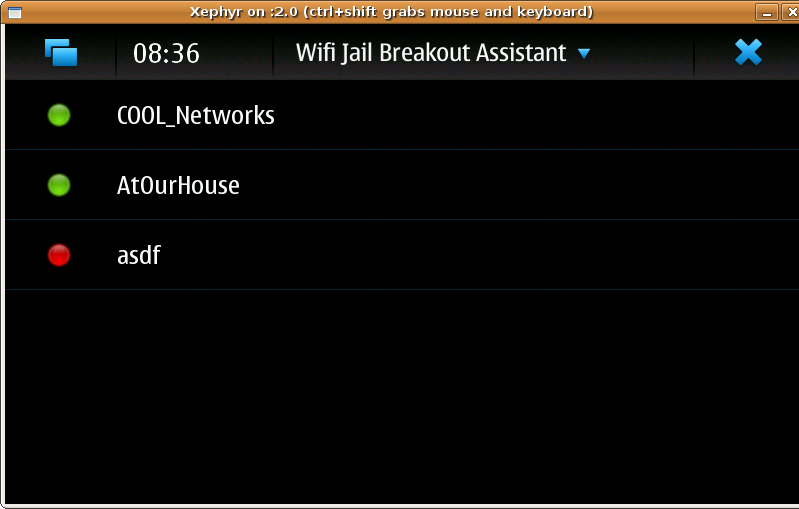Close the application with the X
Image resolution: width=799 pixels, height=509 pixels.
click(x=748, y=52)
